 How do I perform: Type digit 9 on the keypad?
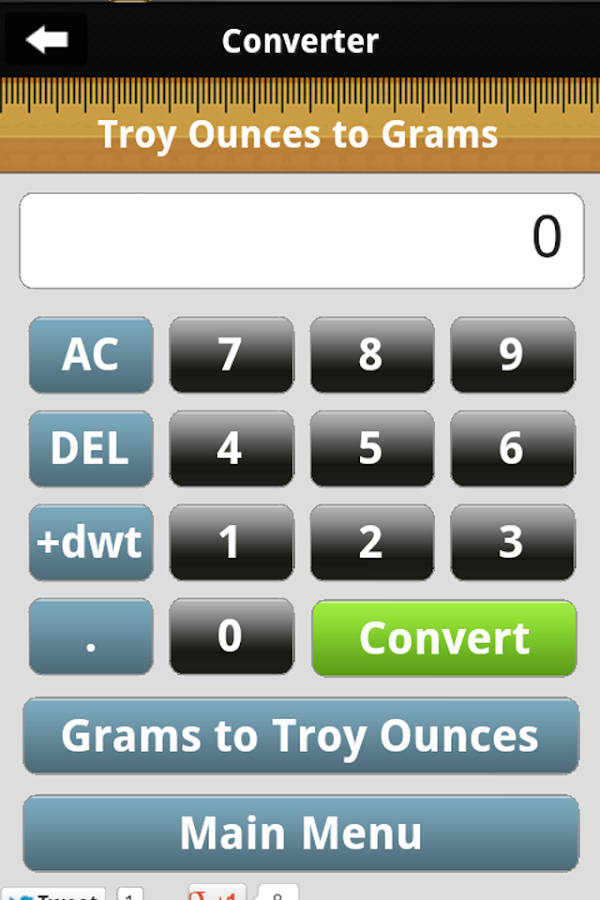tap(512, 355)
